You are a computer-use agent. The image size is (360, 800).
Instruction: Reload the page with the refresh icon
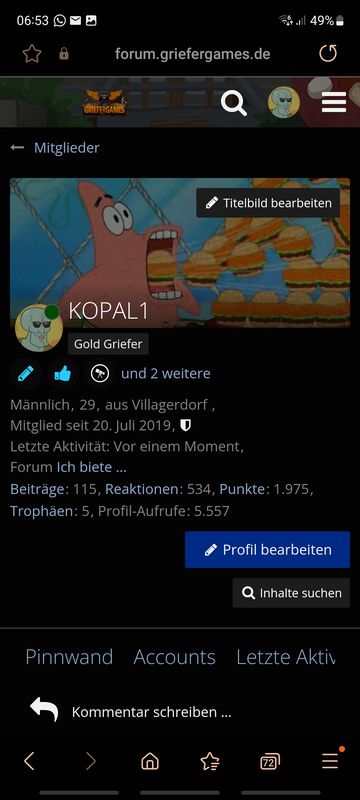[x=327, y=53]
